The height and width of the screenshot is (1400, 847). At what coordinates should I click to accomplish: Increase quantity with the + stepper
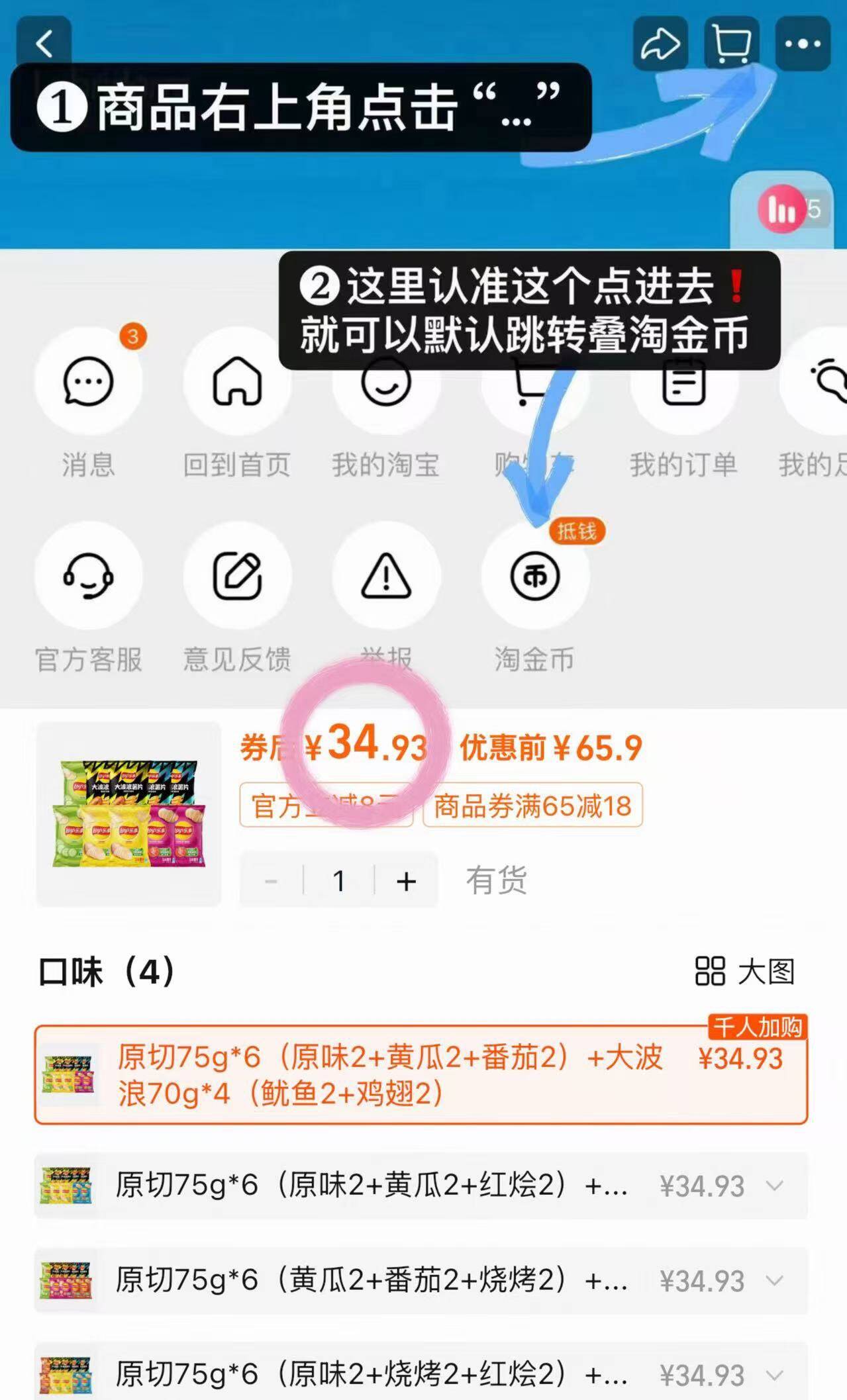(406, 879)
